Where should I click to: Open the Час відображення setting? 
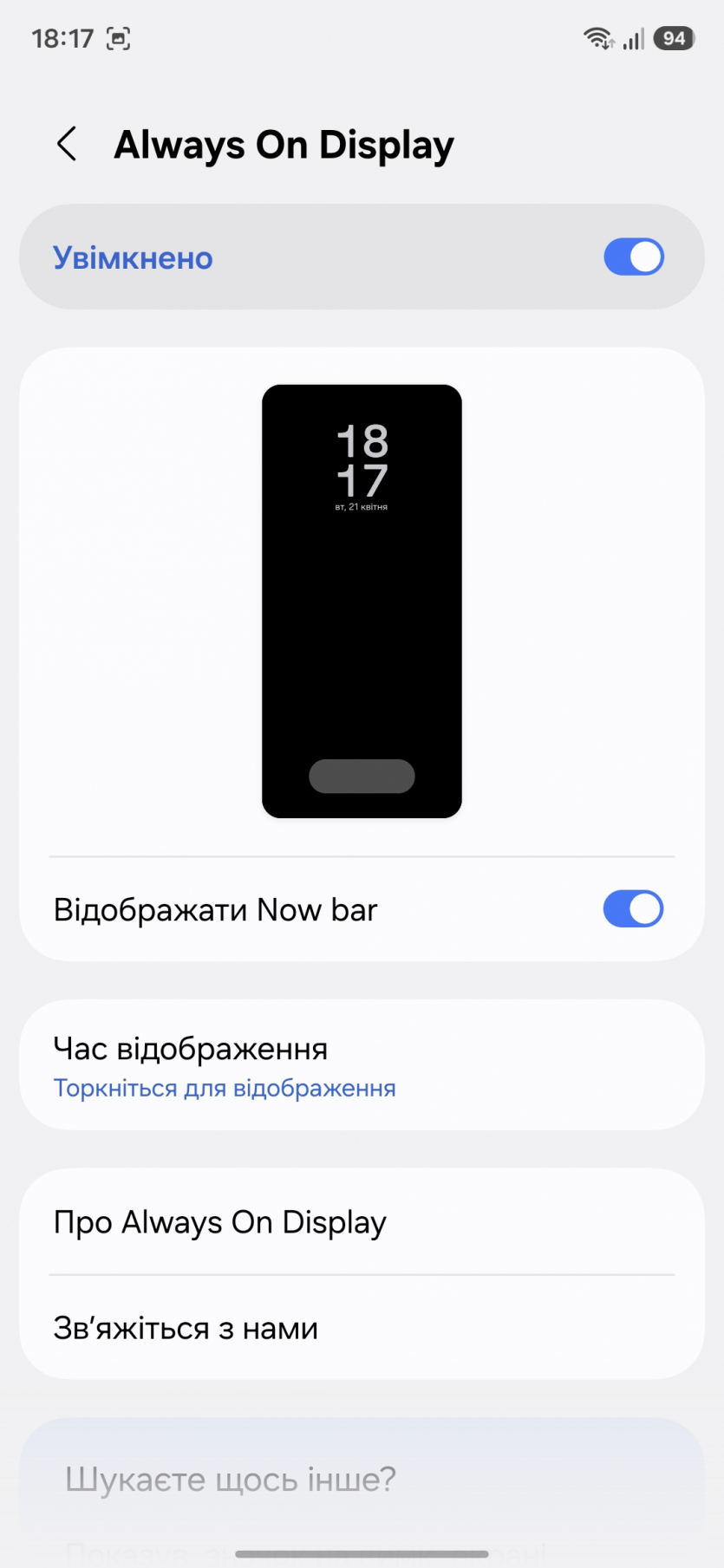(362, 1065)
